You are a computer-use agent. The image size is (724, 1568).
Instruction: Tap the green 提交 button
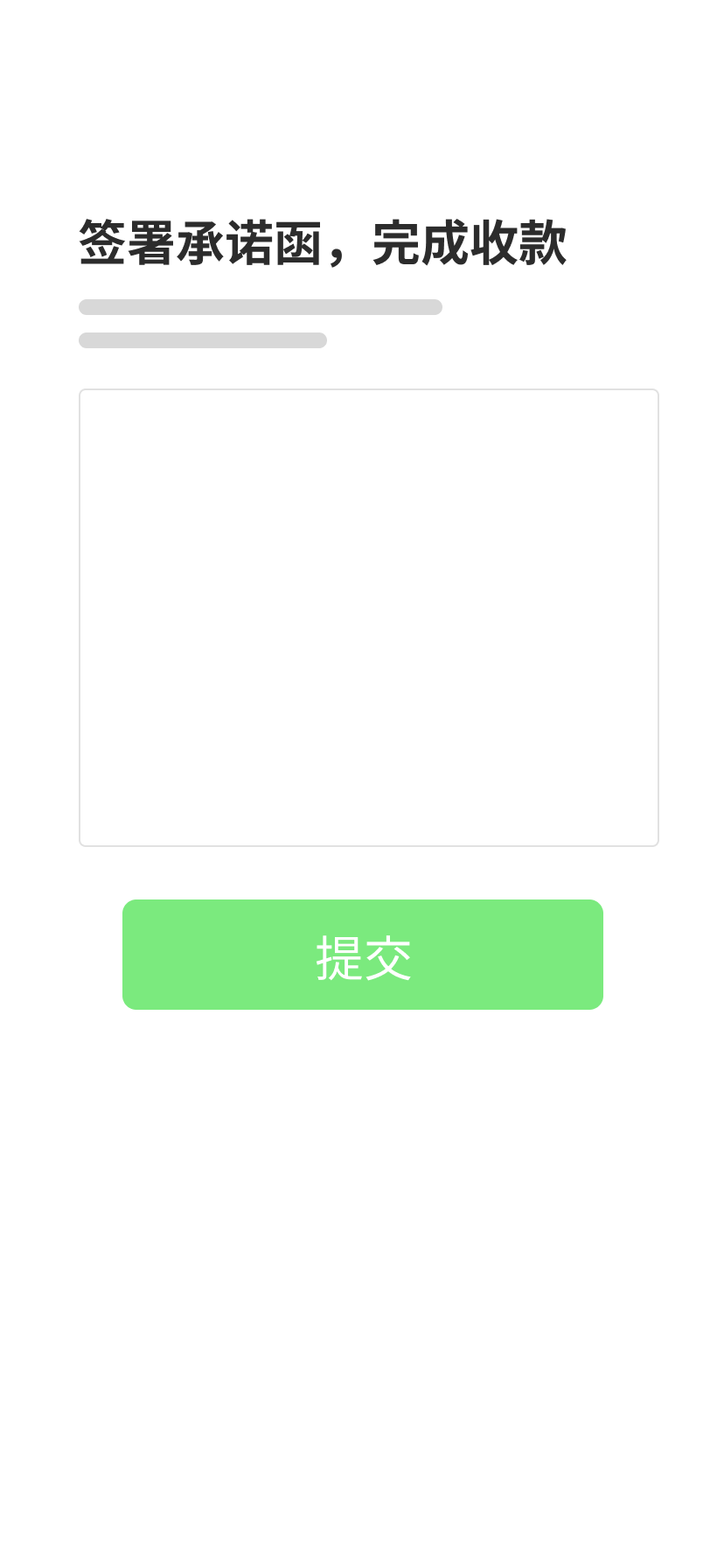362,955
